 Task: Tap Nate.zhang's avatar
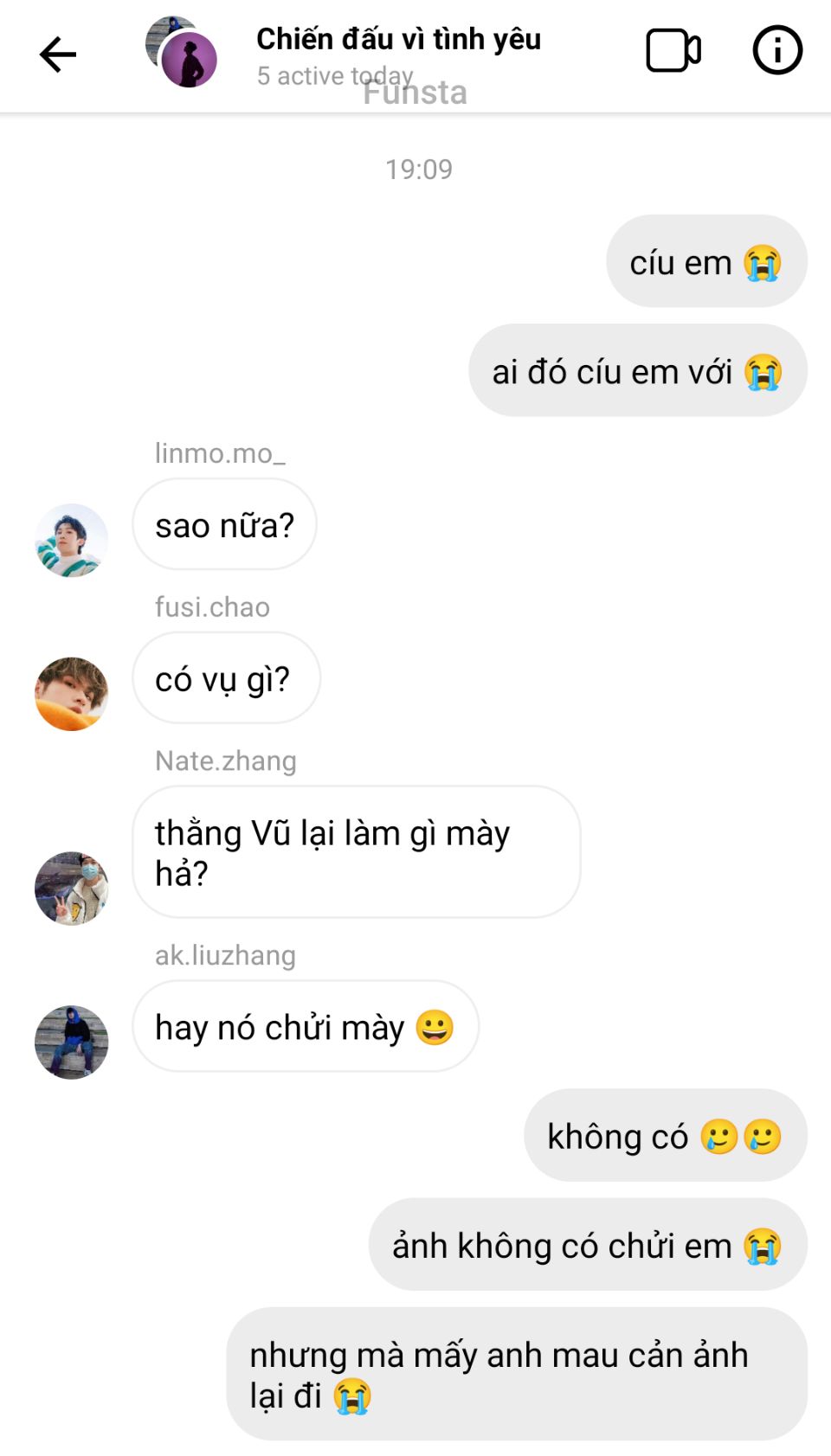[x=71, y=888]
